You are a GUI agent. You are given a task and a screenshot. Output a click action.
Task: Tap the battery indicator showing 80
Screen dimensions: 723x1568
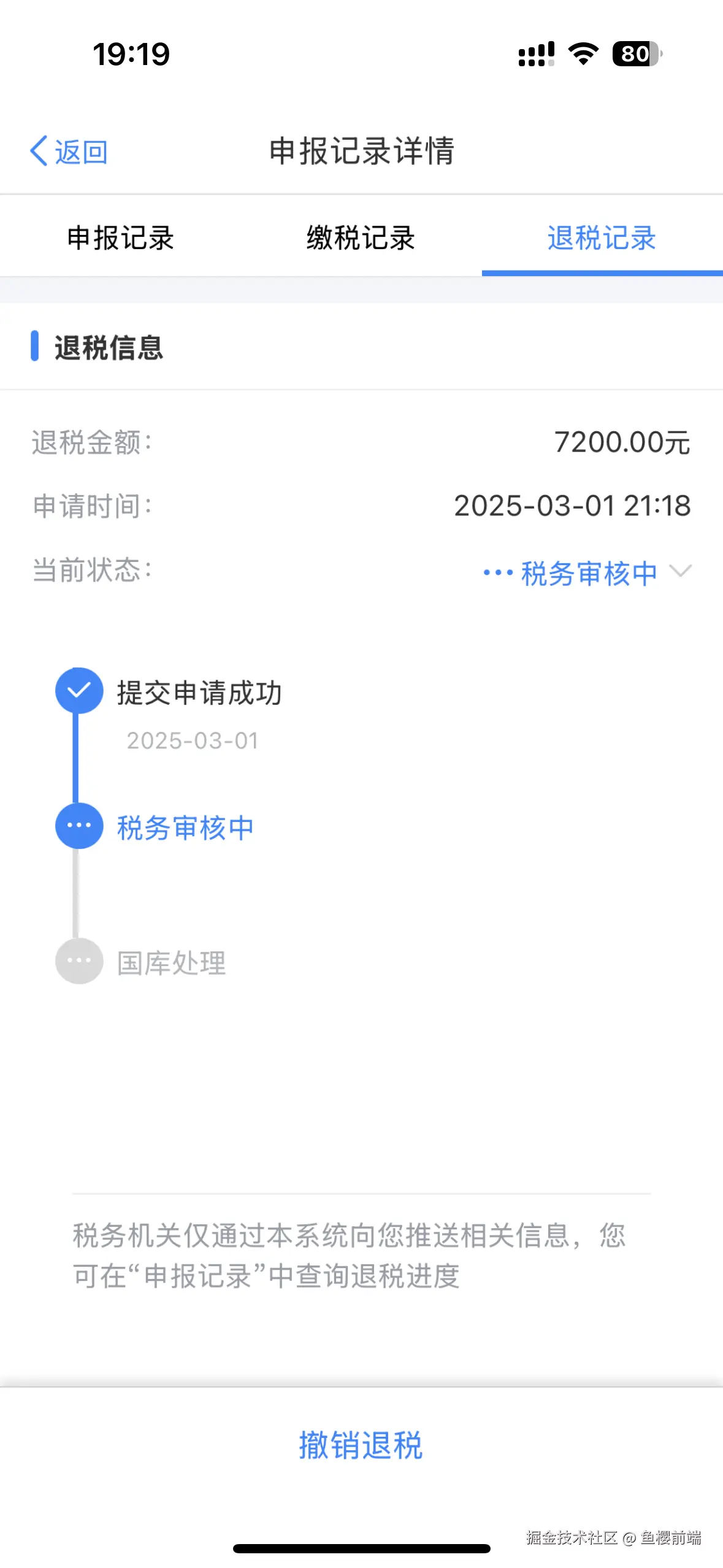(635, 55)
